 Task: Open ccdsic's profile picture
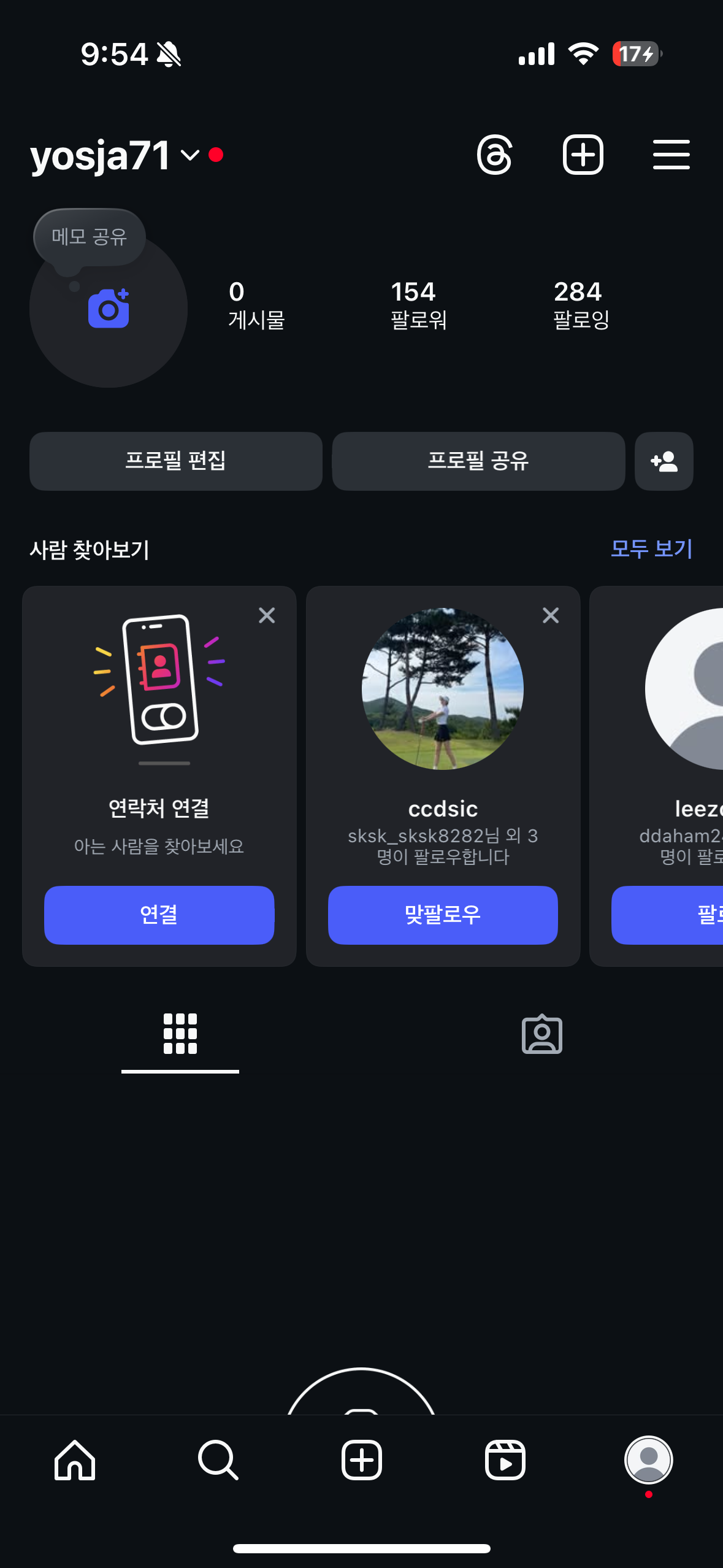[x=443, y=689]
